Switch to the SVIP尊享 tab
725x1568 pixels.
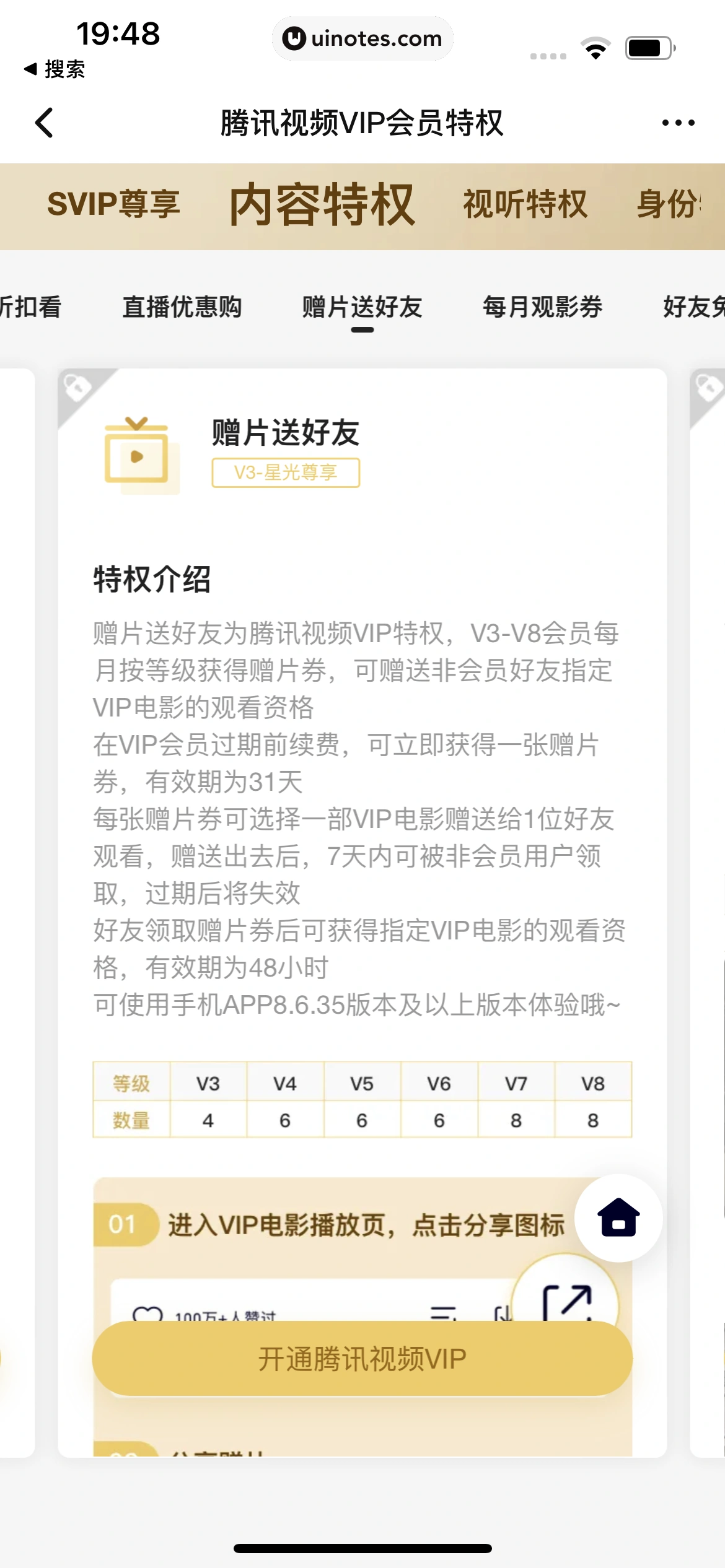(113, 204)
